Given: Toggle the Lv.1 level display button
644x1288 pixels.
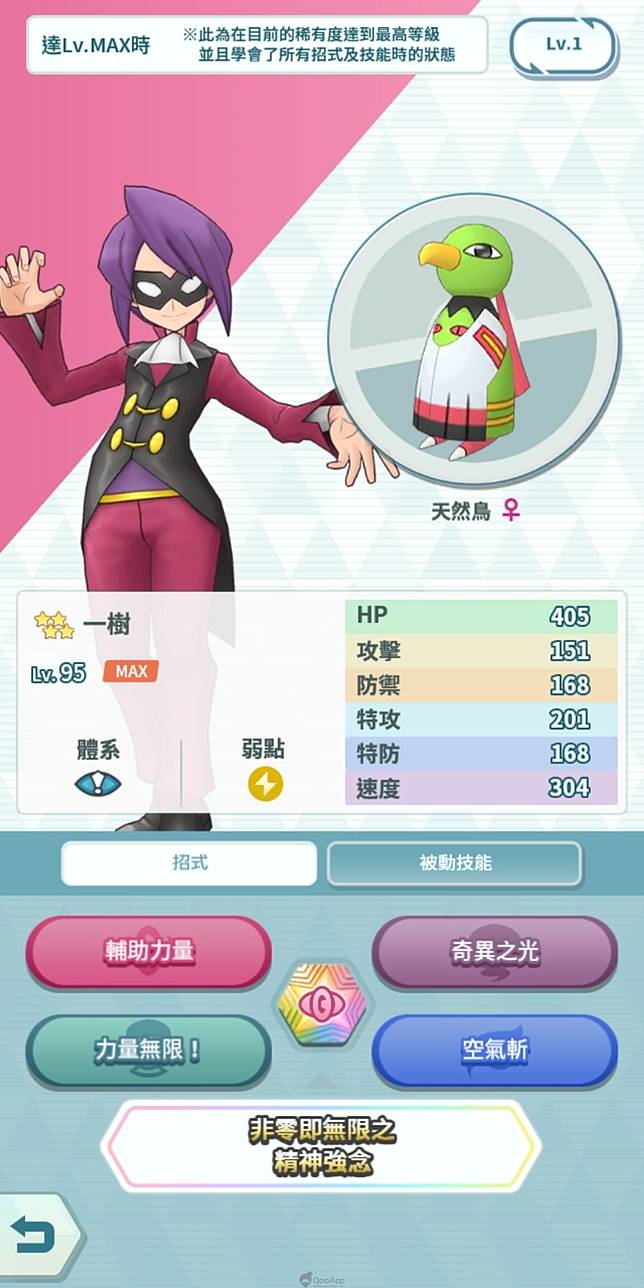Looking at the screenshot, I should click(x=563, y=45).
